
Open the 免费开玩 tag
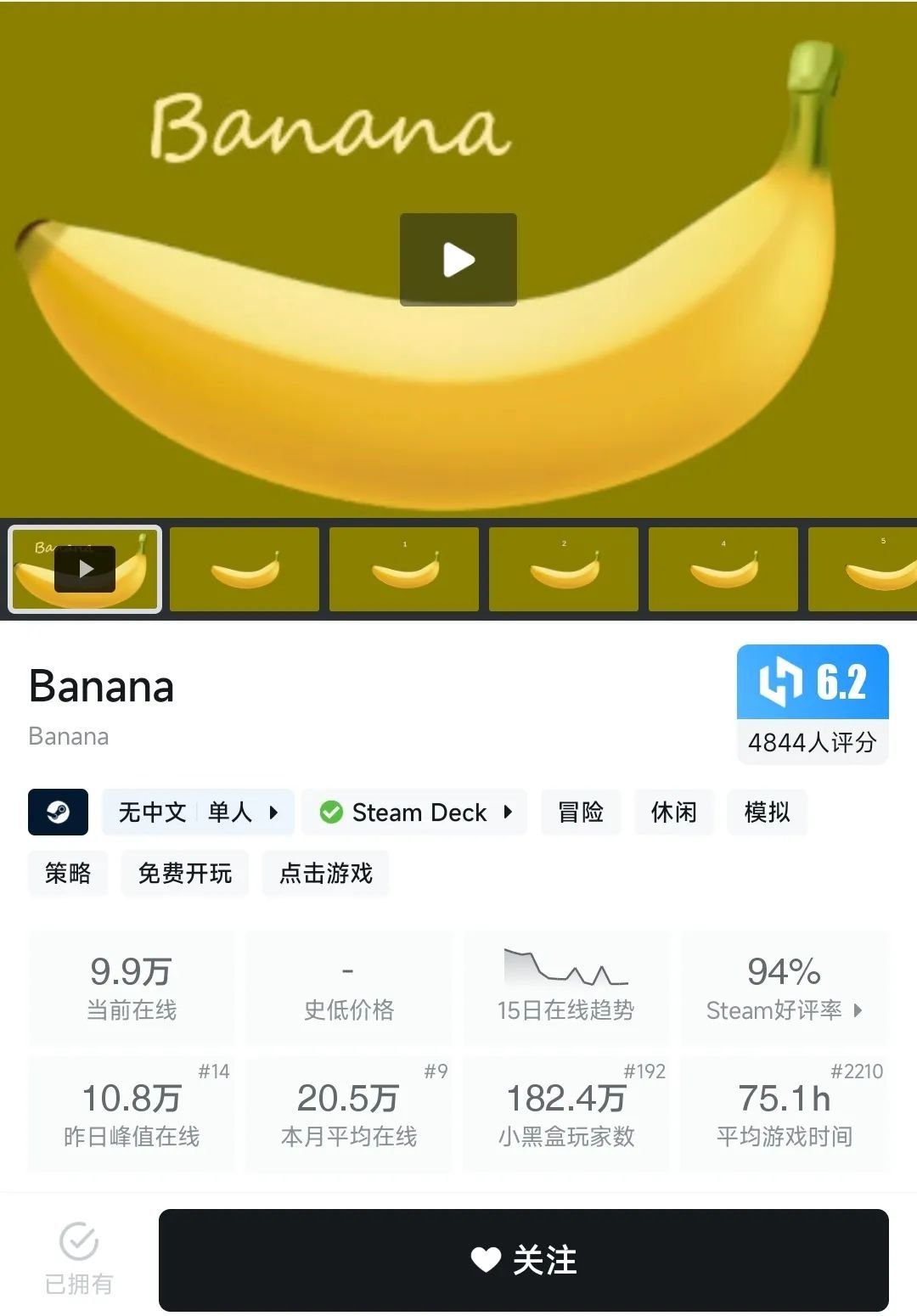[185, 873]
